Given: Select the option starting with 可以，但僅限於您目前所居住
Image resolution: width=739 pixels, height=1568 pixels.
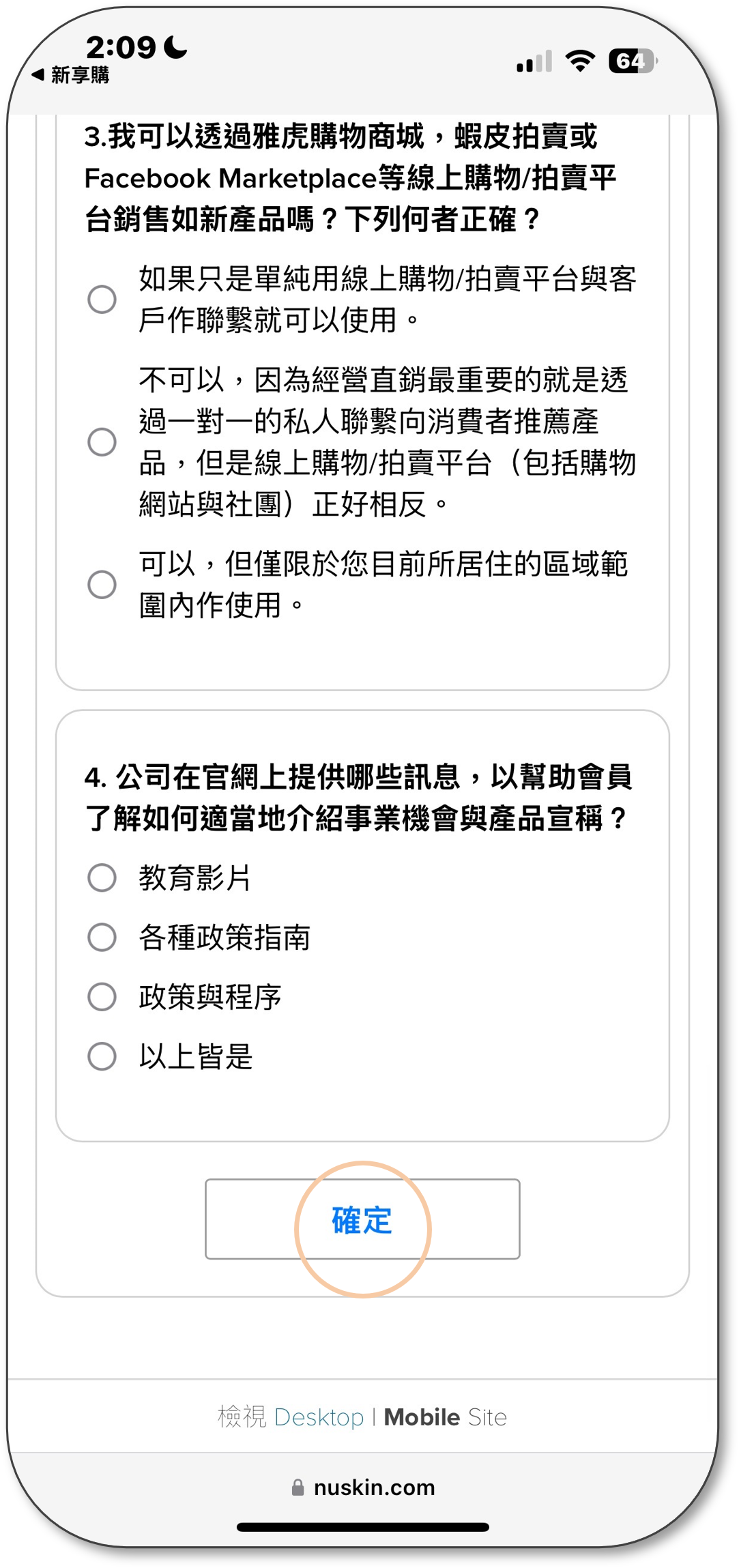Looking at the screenshot, I should 102,584.
